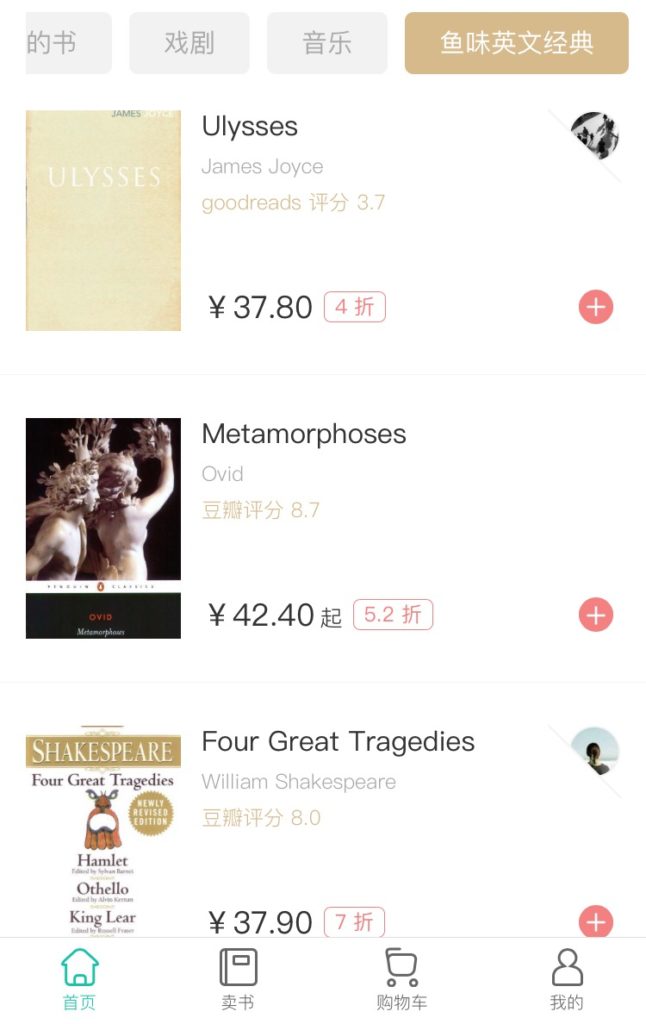Screen dimensions: 646x1024
Task: Add Four Great Tragedies to the cart
Action: point(596,921)
